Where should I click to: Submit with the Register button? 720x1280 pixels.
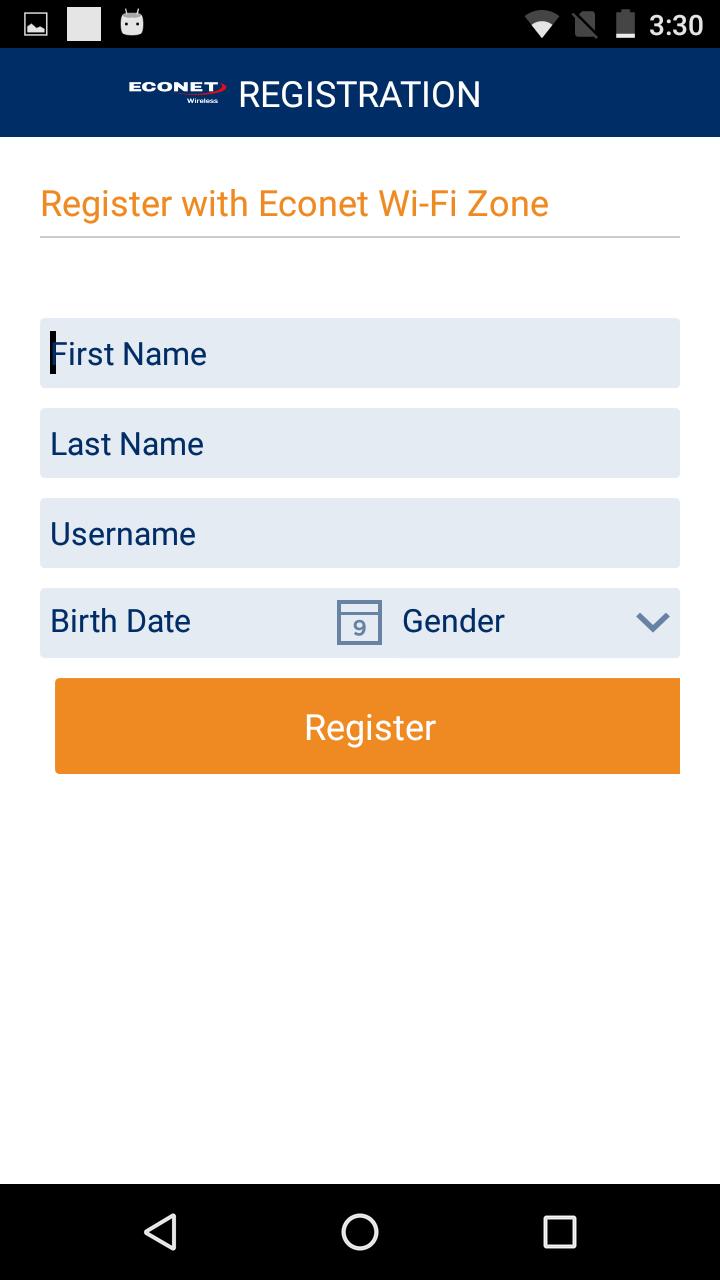367,726
